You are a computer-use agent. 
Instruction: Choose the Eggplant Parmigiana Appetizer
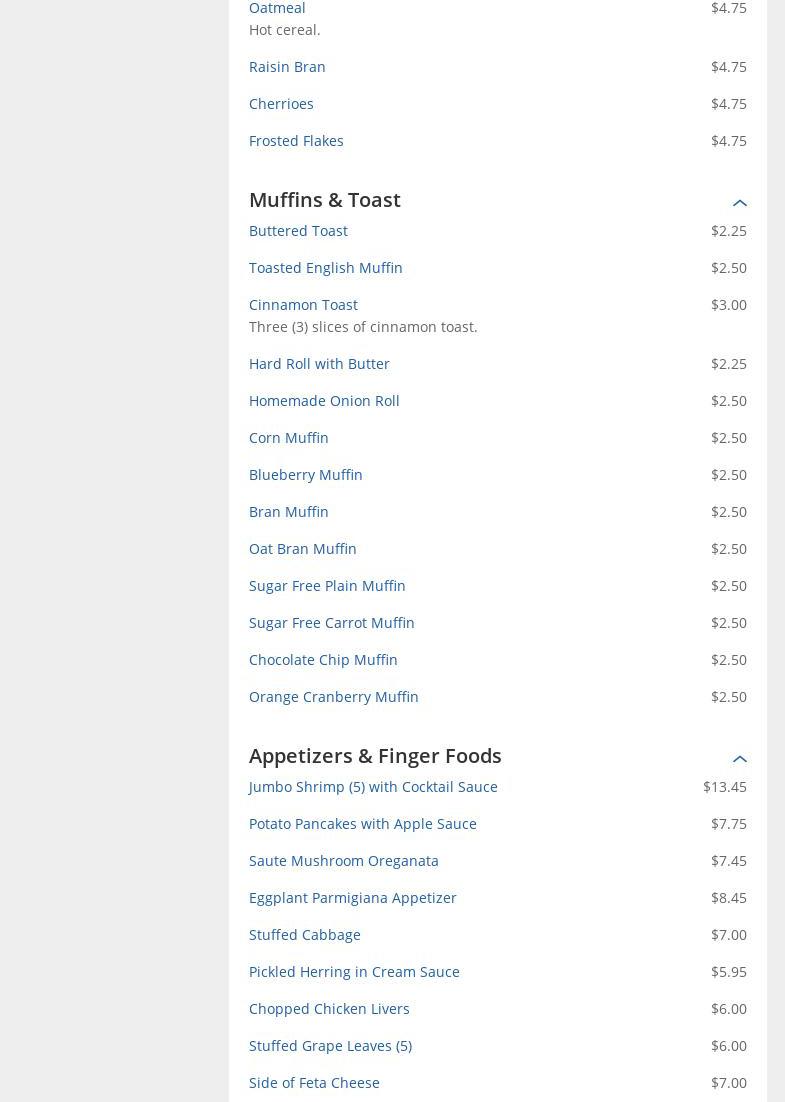pyautogui.click(x=352, y=898)
